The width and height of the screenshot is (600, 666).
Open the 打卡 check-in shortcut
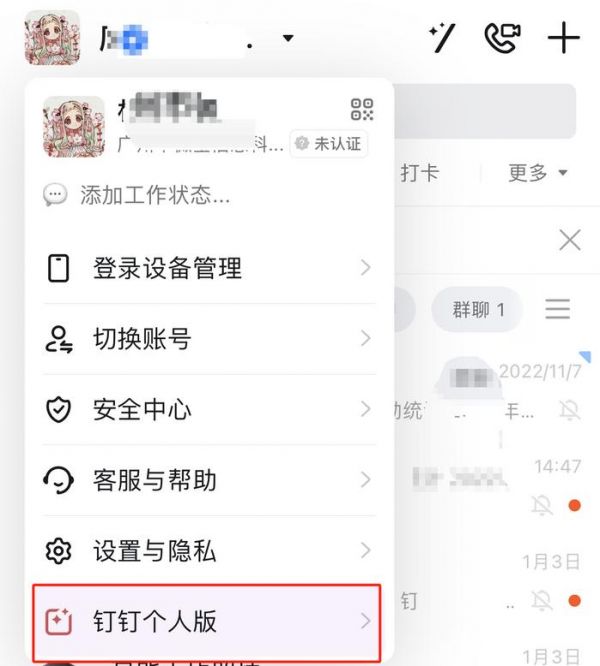(x=420, y=173)
